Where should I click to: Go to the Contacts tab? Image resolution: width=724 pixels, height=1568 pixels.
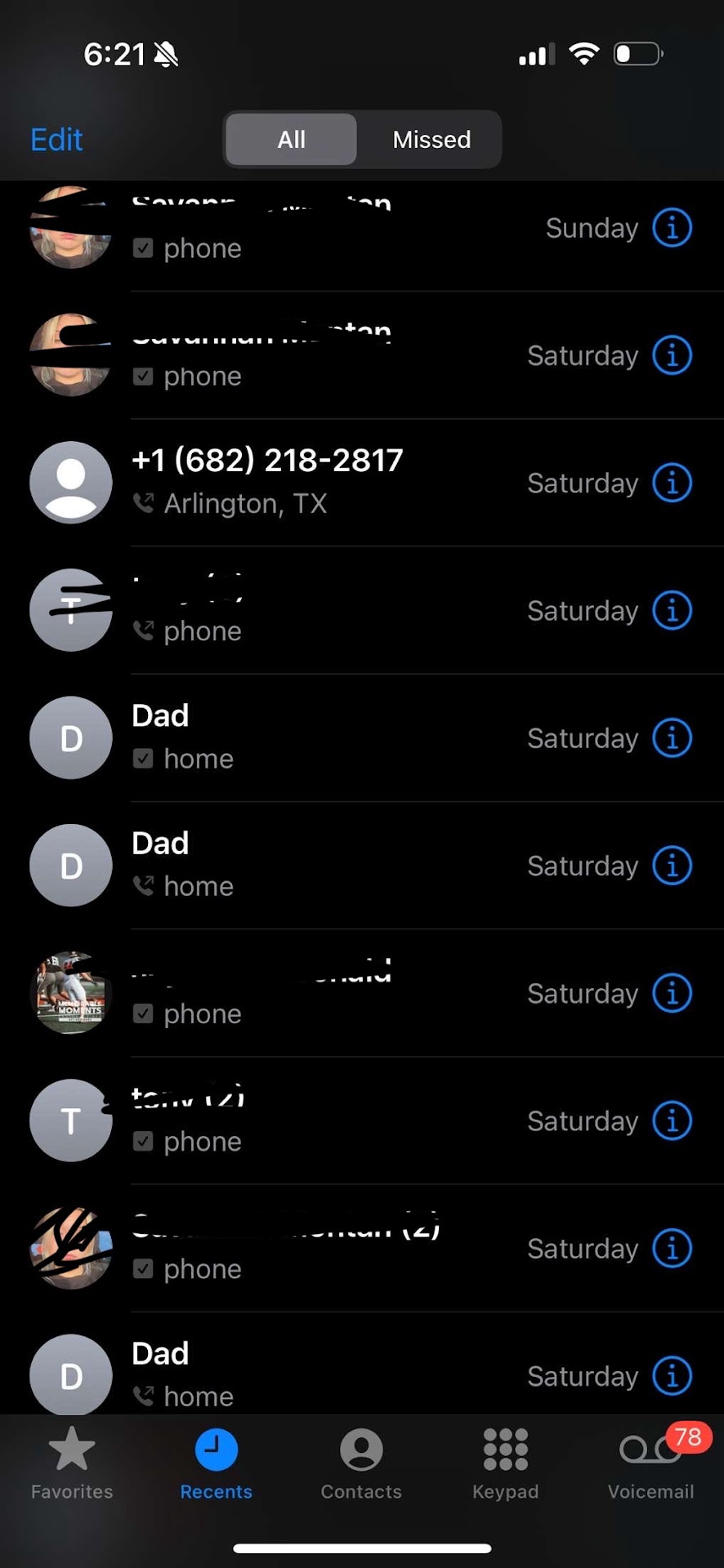pyautogui.click(x=361, y=1463)
